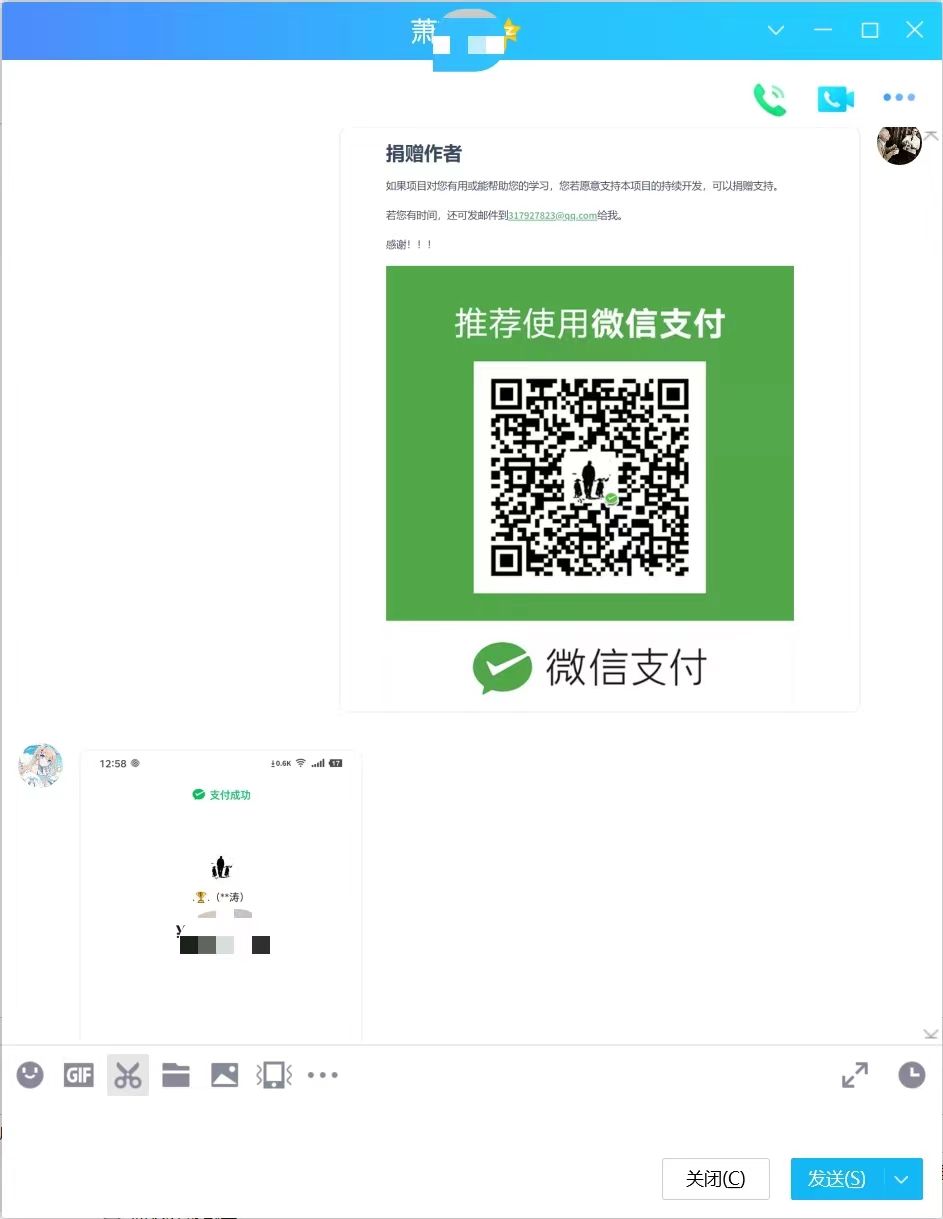Start a video call
Image resolution: width=943 pixels, height=1219 pixels.
click(x=835, y=98)
